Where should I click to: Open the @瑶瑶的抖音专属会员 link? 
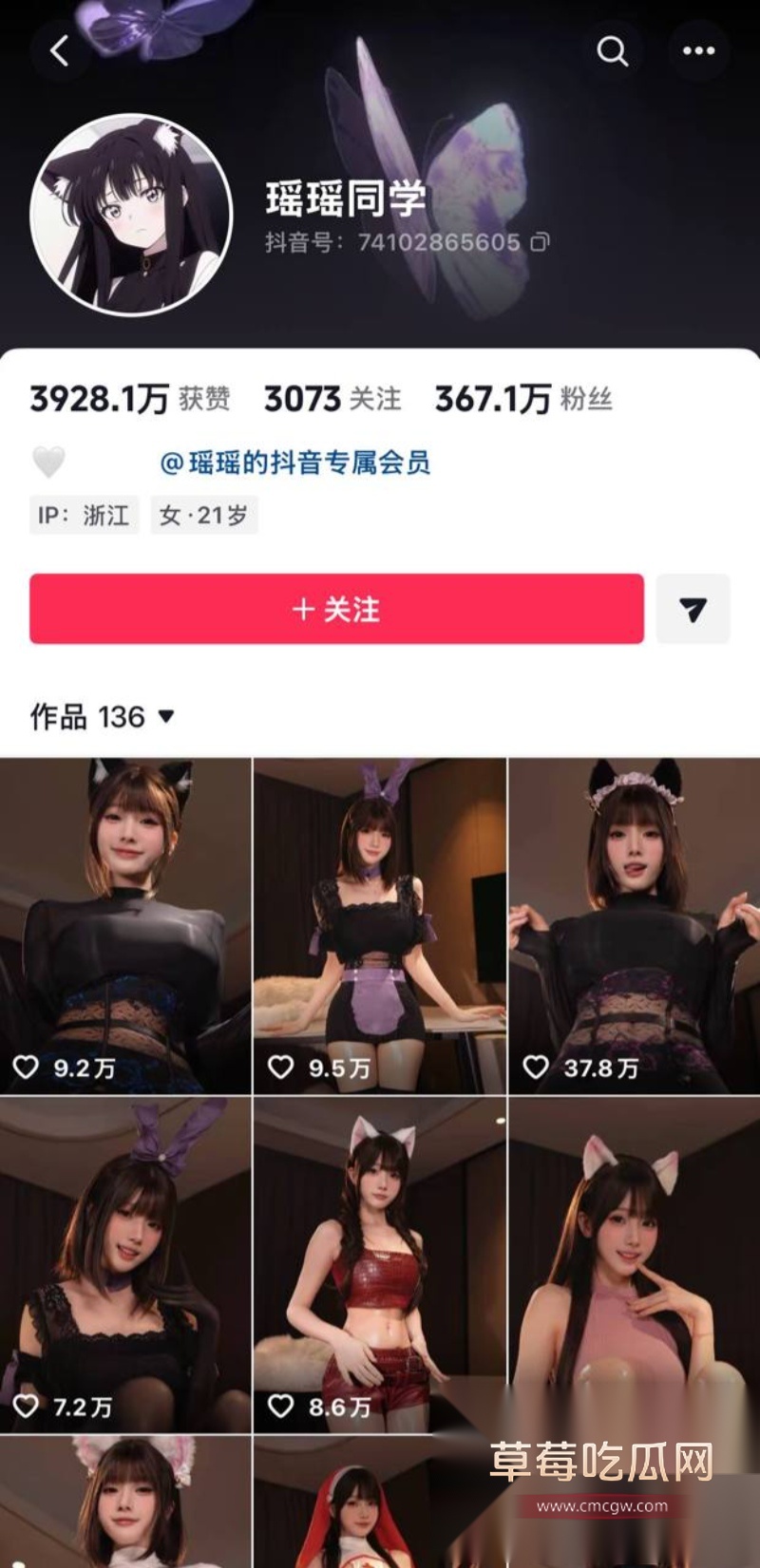pos(294,463)
